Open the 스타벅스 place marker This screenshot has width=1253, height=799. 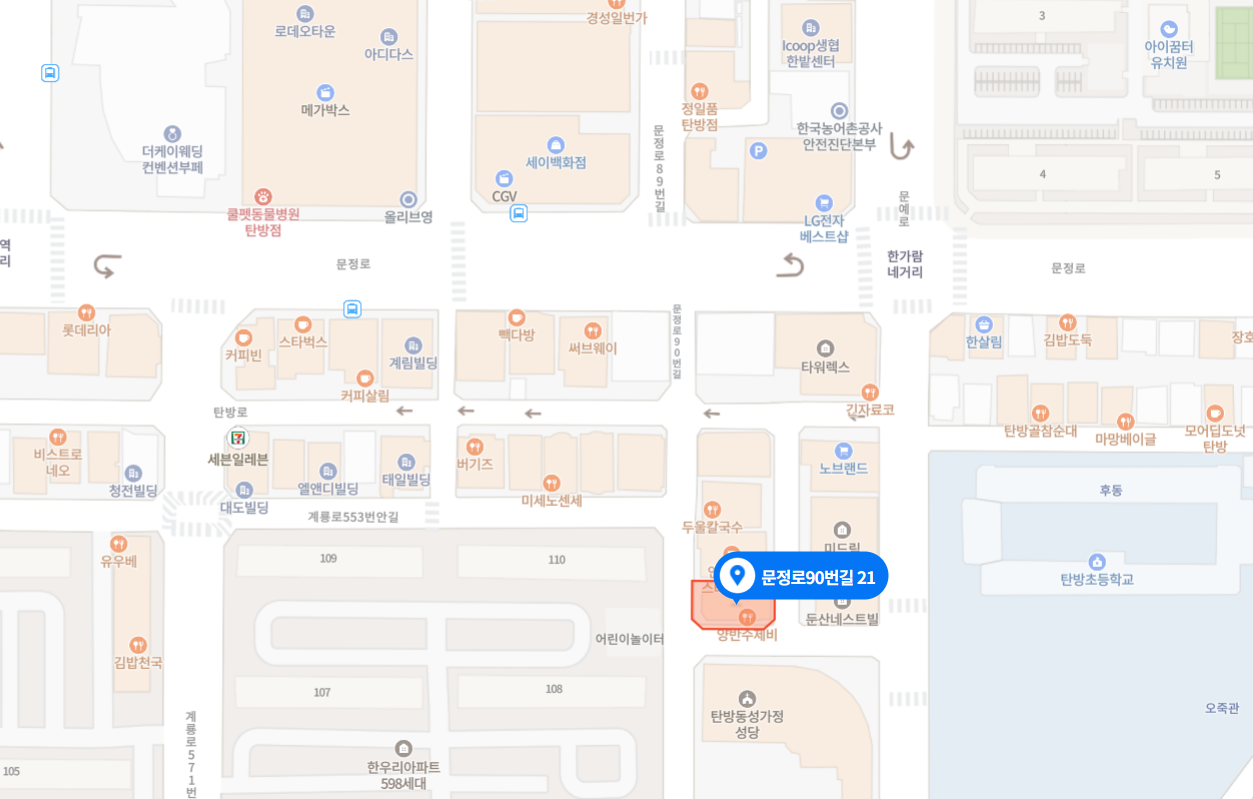point(303,325)
